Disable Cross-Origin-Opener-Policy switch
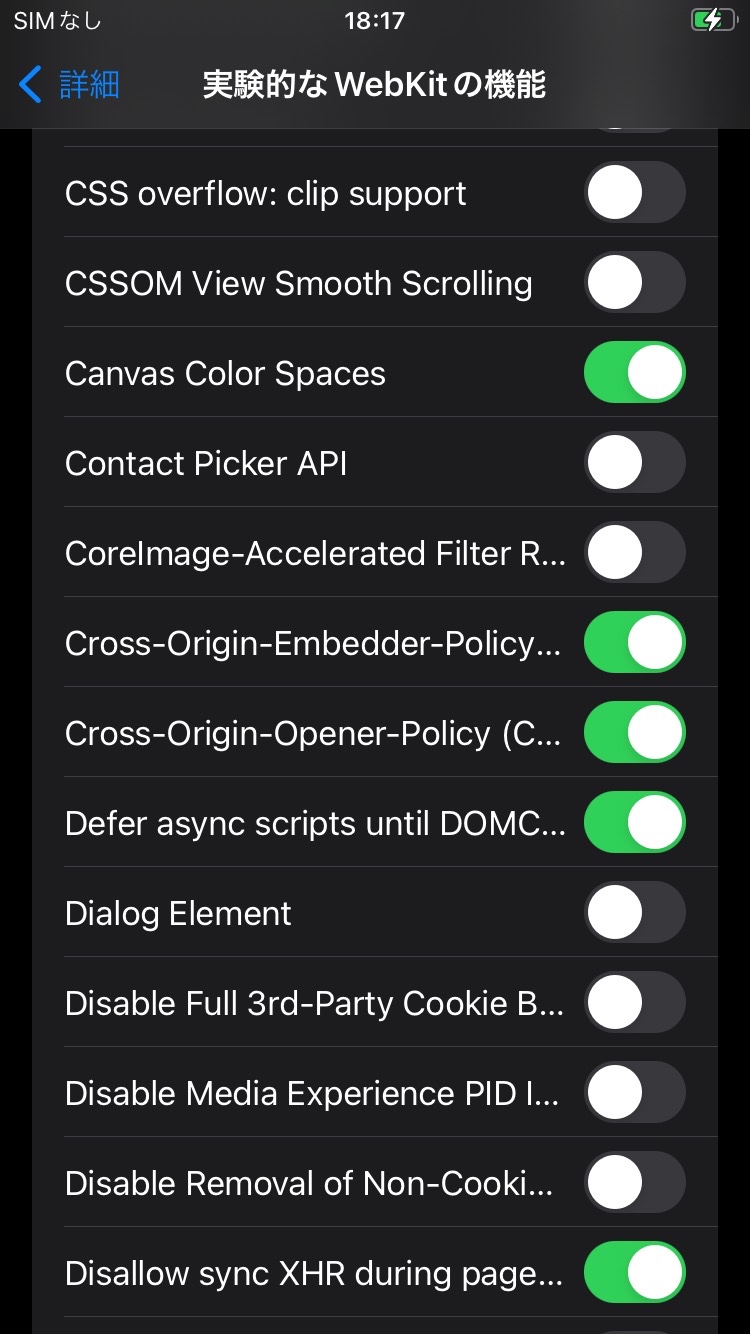This screenshot has height=1334, width=750. (634, 732)
